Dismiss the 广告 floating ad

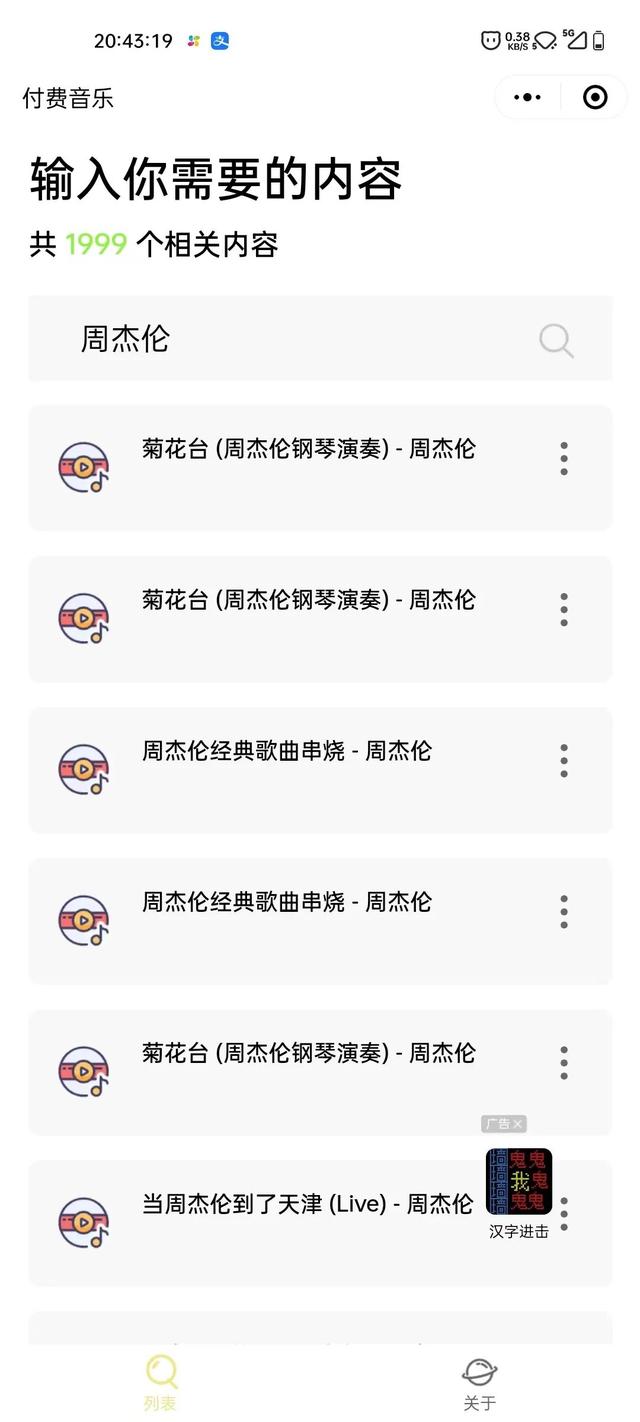pyautogui.click(x=518, y=1124)
